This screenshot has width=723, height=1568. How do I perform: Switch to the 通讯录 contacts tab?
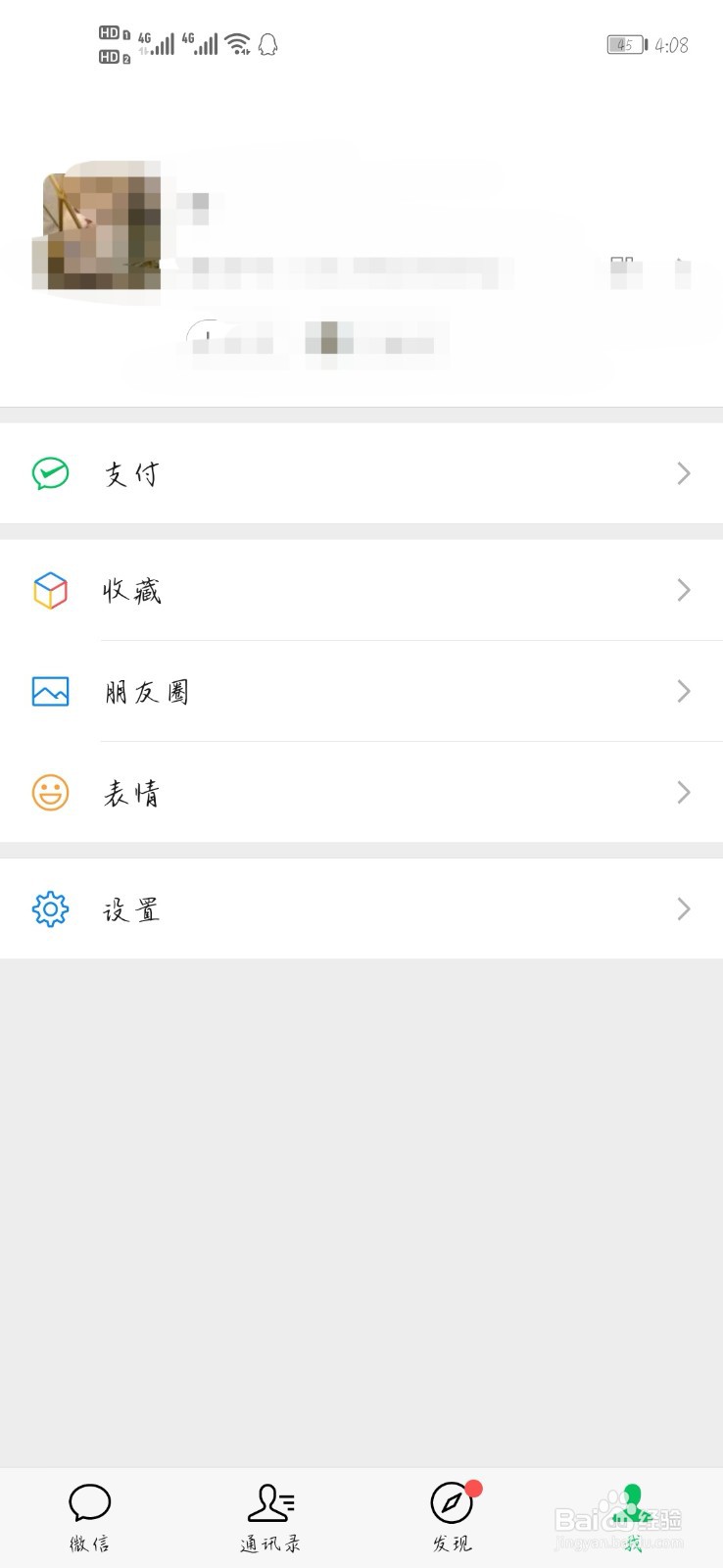[270, 1516]
